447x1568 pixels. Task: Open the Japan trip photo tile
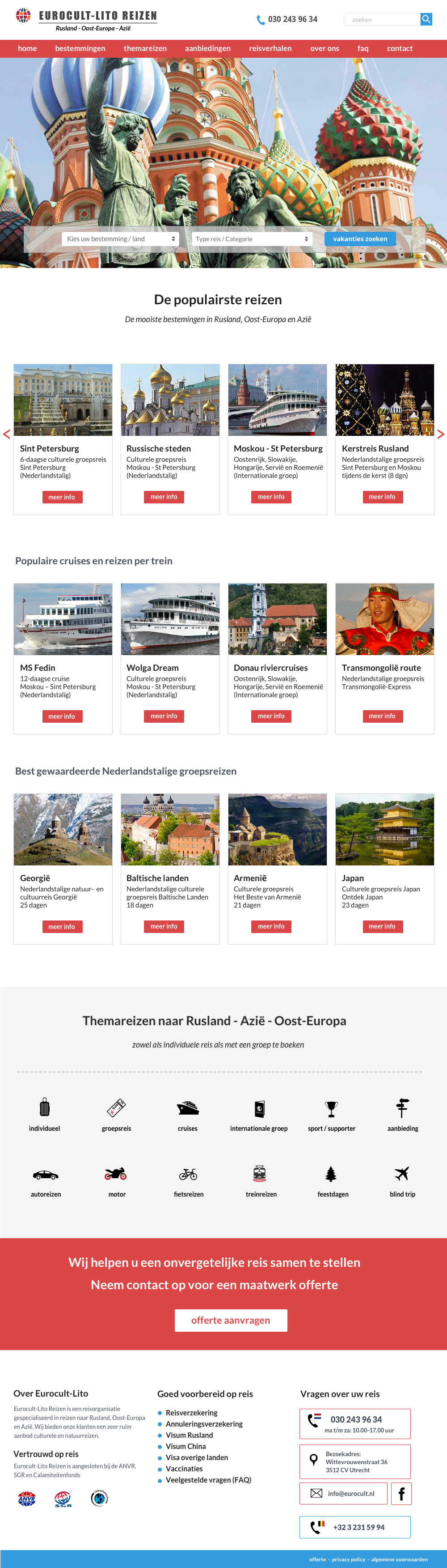384,829
